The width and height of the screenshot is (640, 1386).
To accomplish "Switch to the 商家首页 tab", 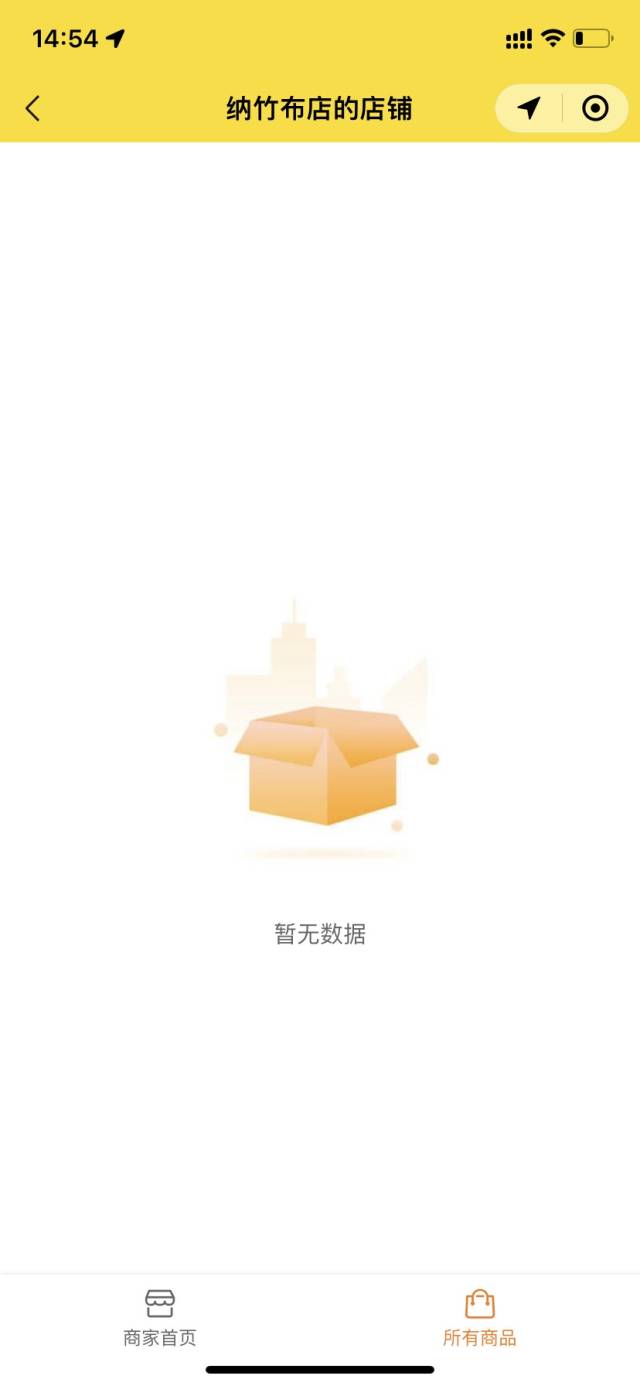I will point(160,1318).
